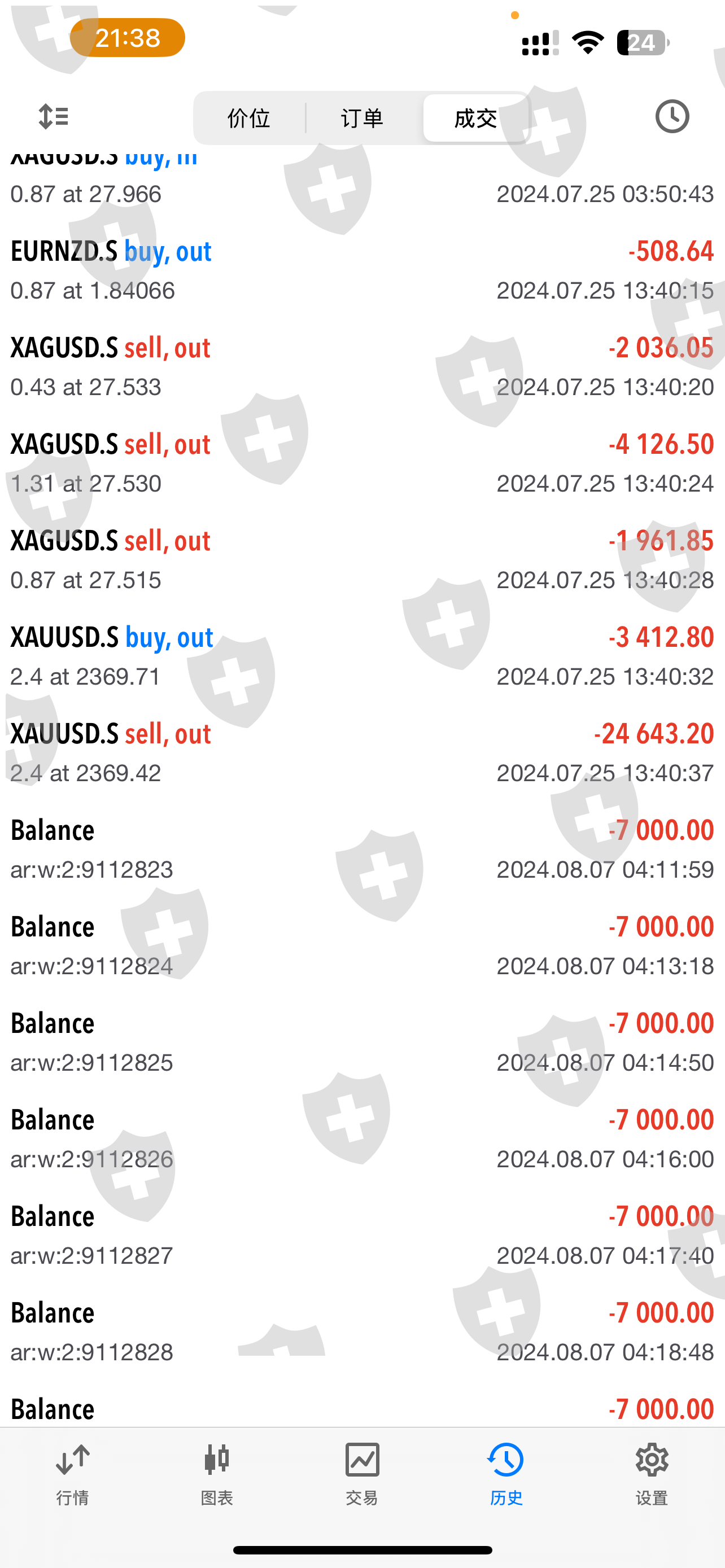The height and width of the screenshot is (1568, 725).
Task: Open the sort options icon
Action: [54, 116]
